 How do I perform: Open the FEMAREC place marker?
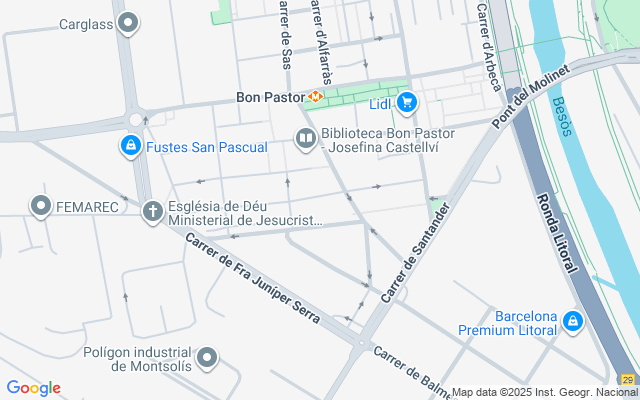(x=41, y=207)
